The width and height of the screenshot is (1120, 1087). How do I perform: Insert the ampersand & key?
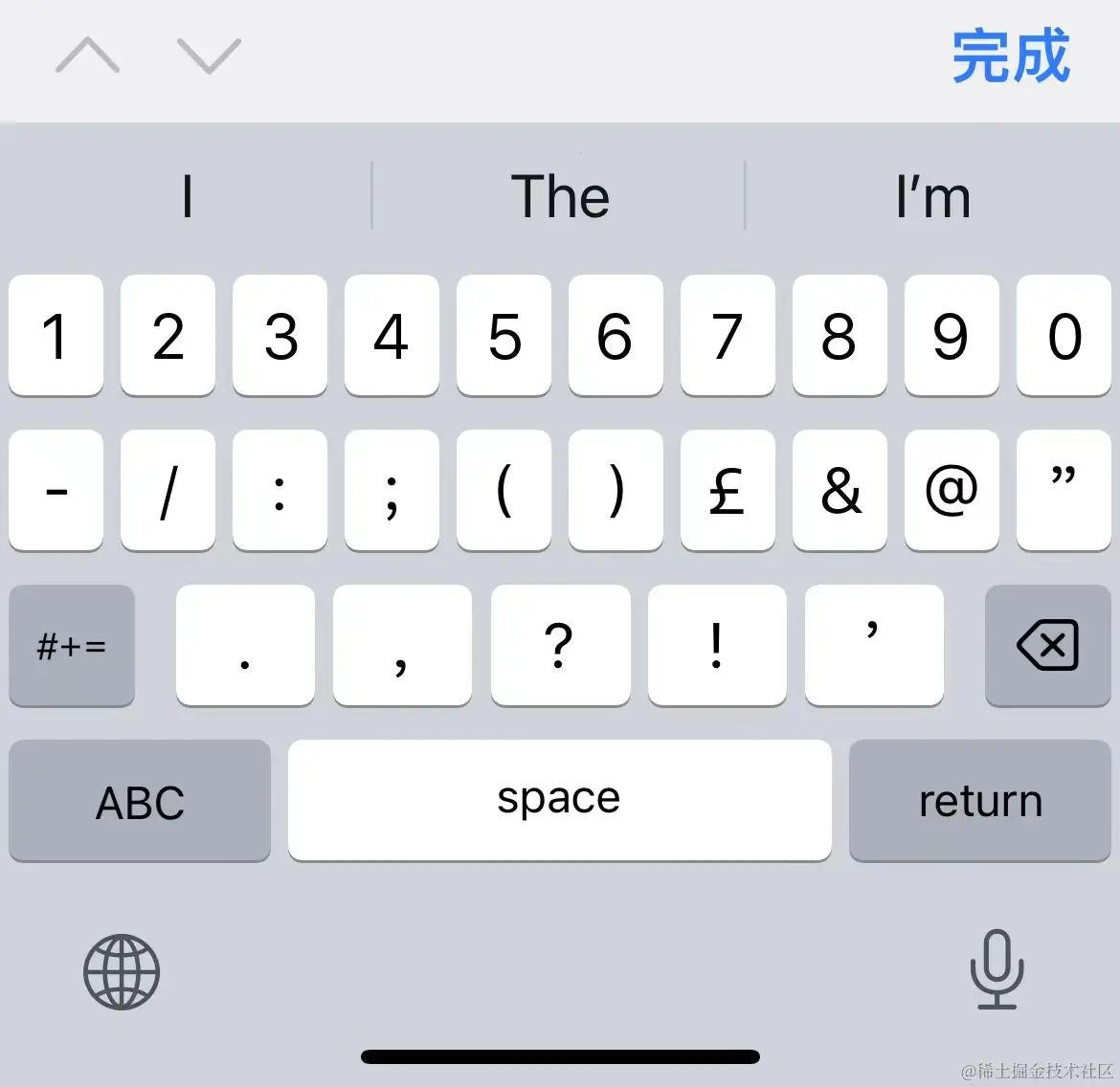840,491
